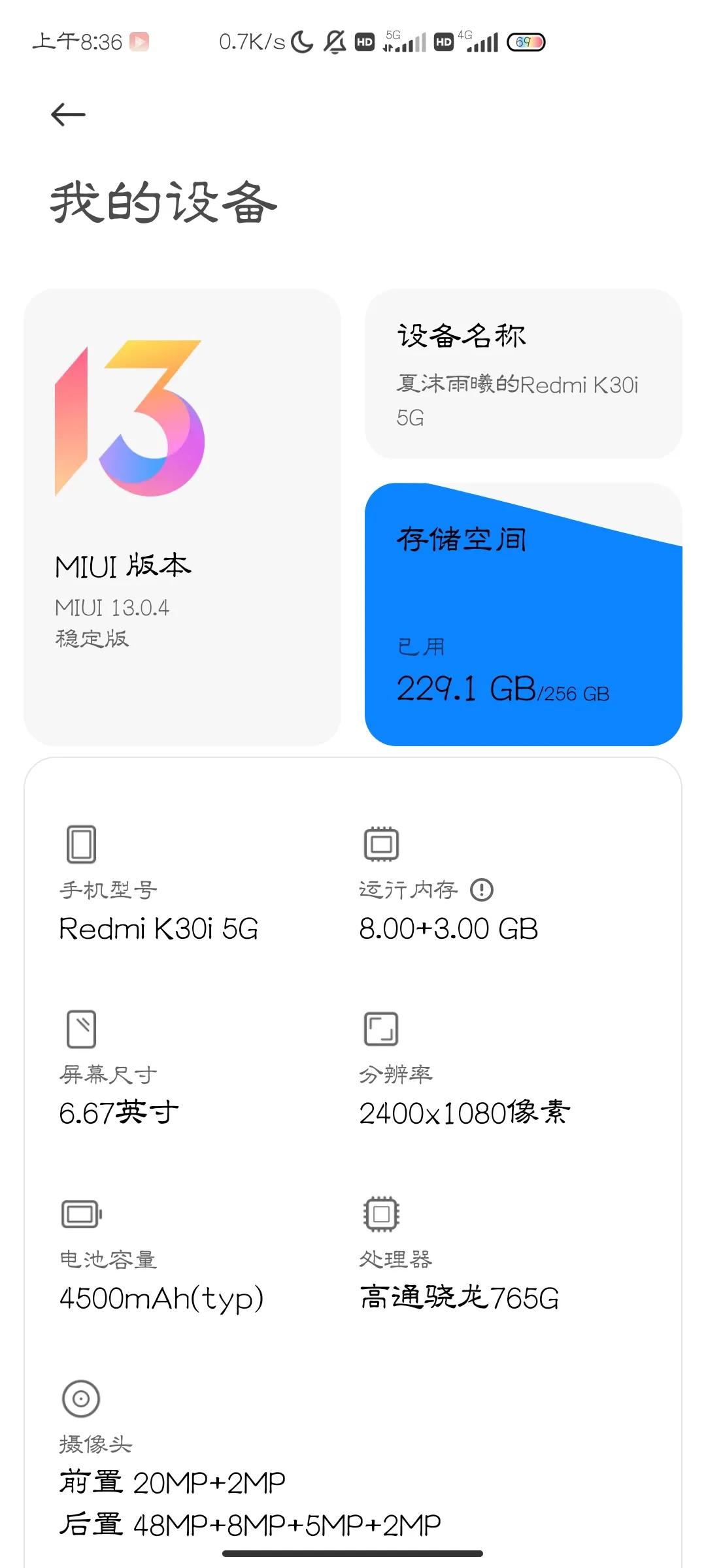Toggle the HD calling indicator in status bar

pyautogui.click(x=363, y=41)
